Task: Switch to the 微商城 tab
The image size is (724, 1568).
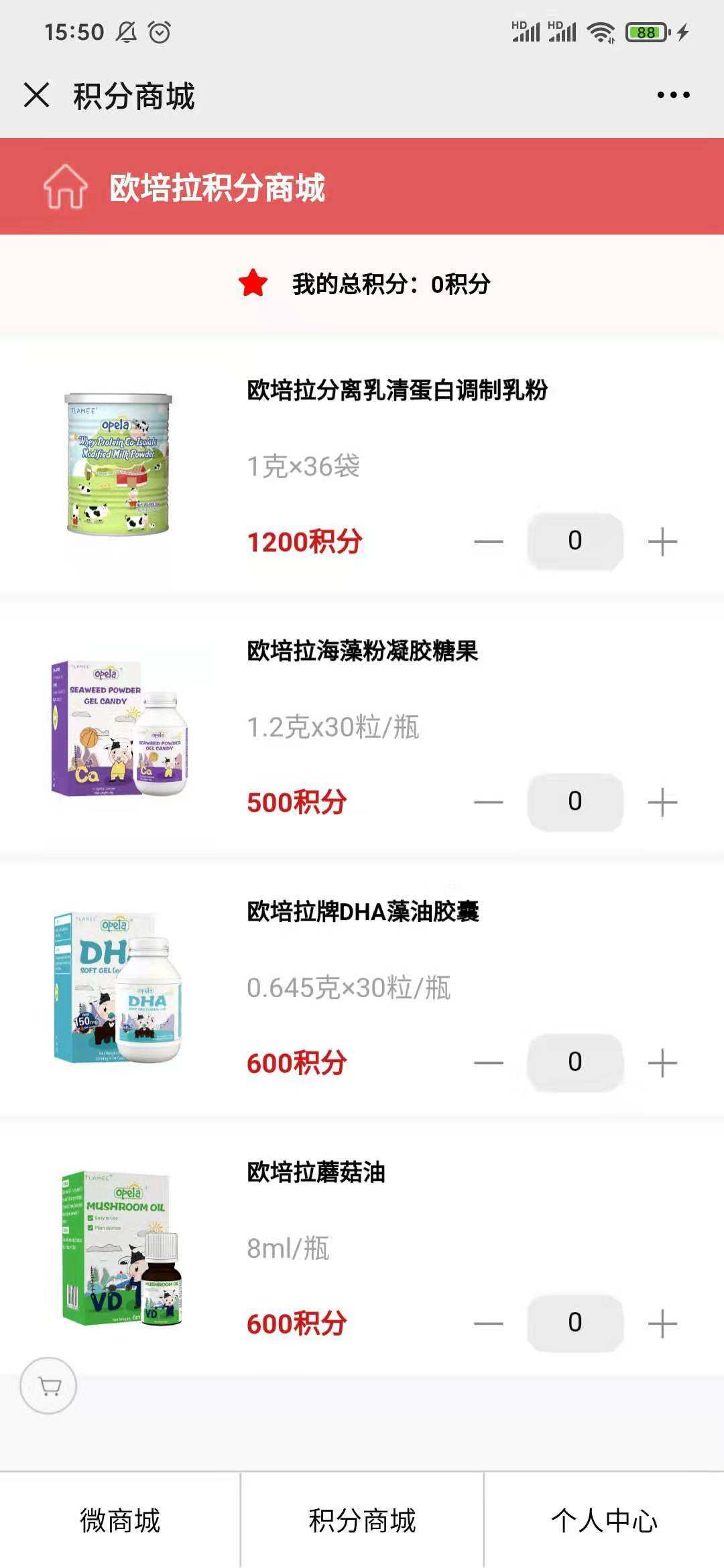Action: click(x=120, y=1521)
